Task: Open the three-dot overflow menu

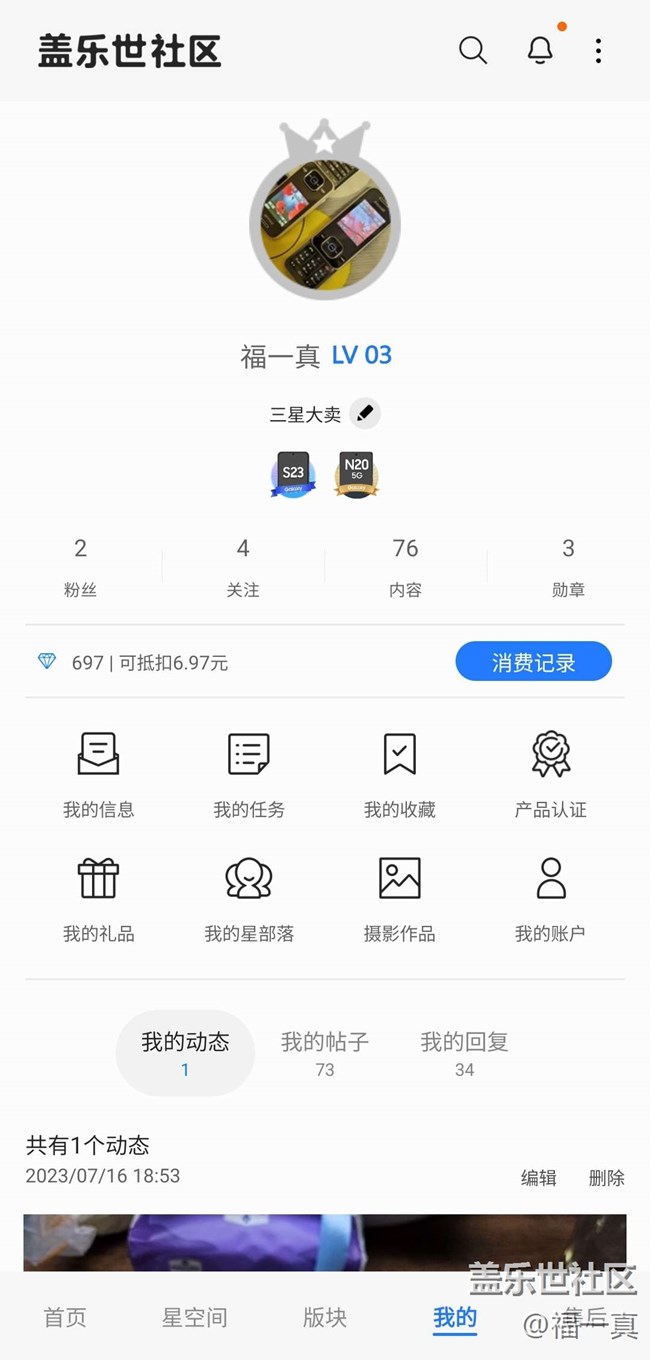Action: (x=598, y=51)
